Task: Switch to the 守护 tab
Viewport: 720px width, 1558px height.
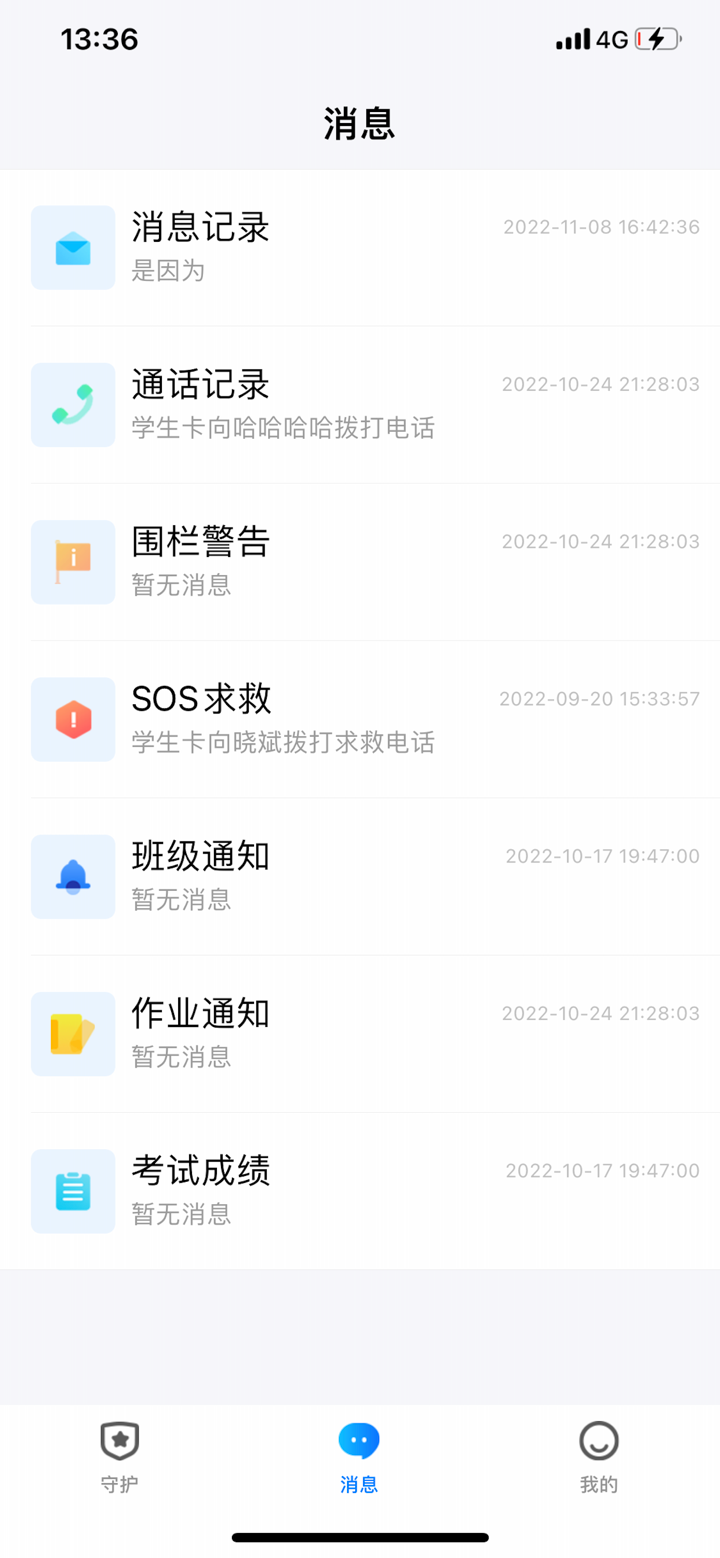Action: click(120, 1460)
